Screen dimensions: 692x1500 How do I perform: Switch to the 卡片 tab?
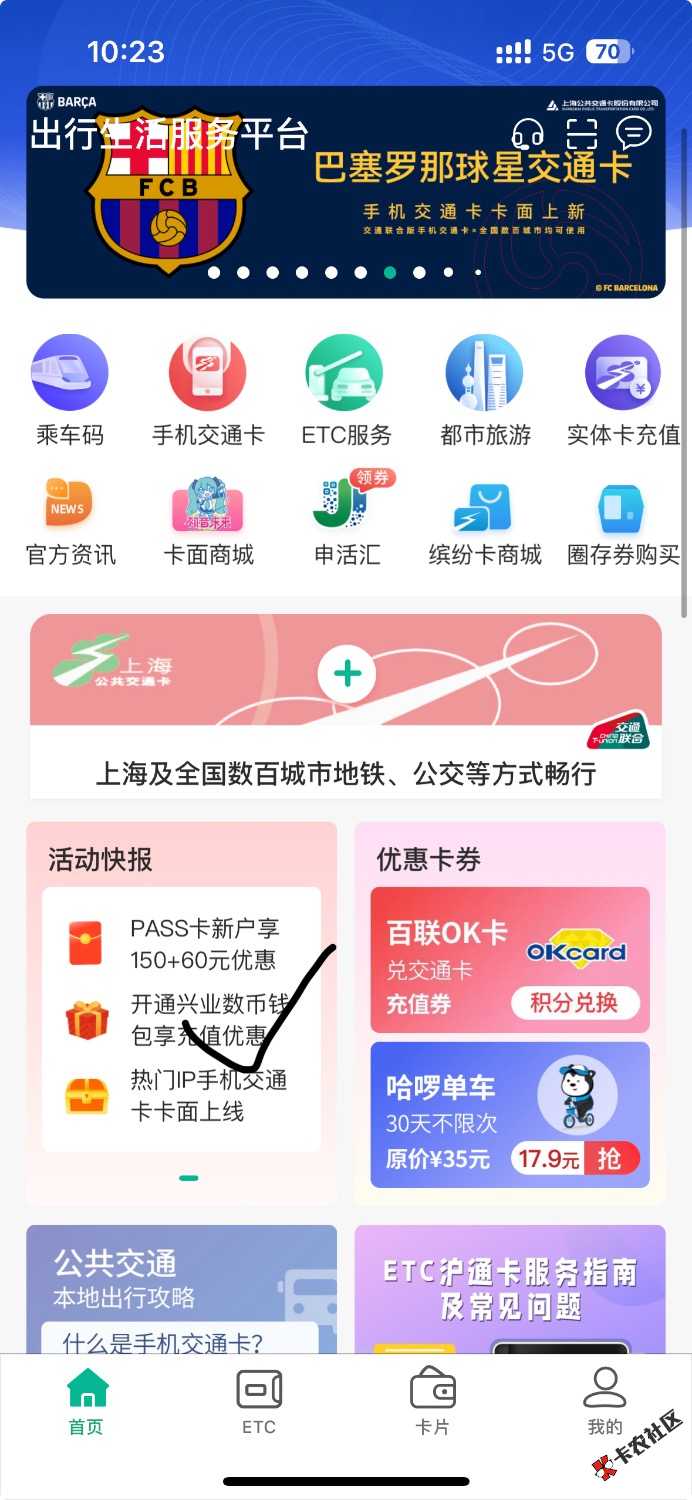432,1402
